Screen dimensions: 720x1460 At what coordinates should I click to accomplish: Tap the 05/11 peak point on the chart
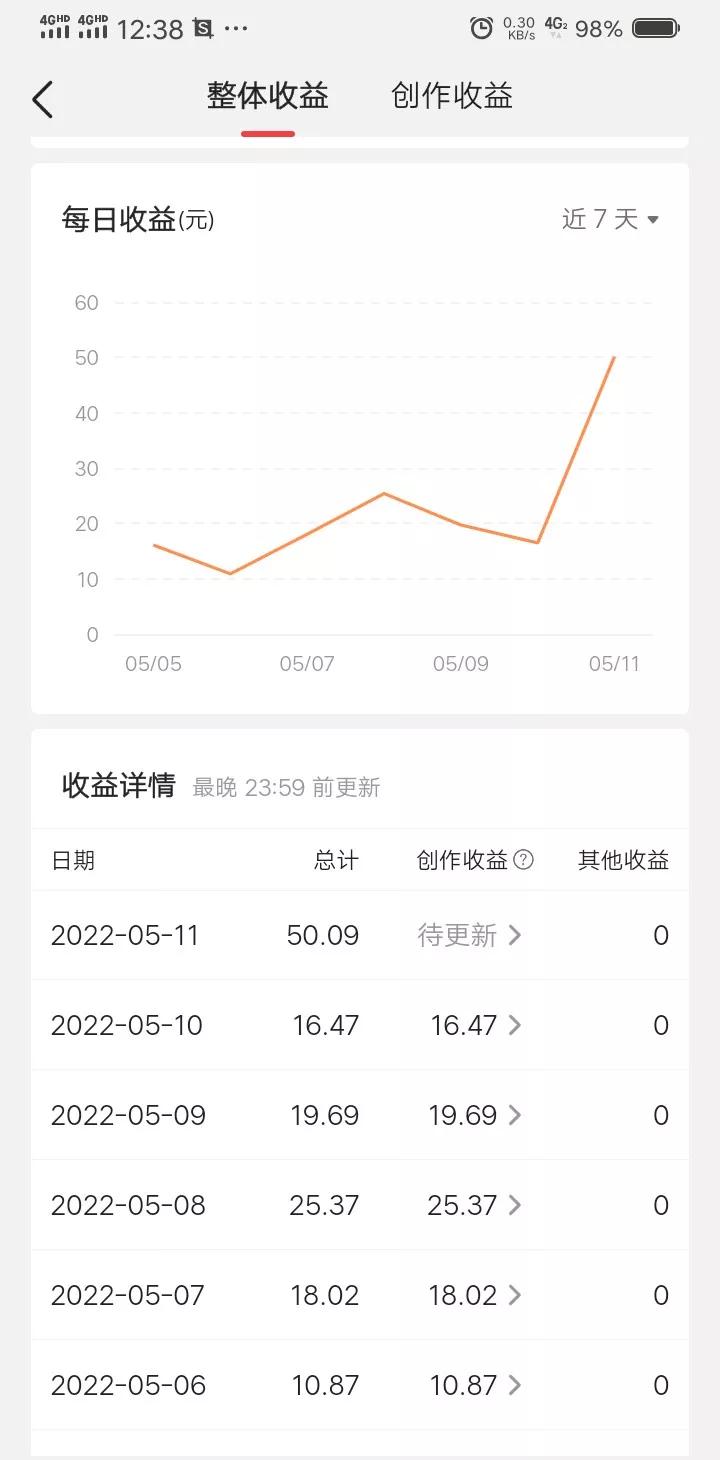tap(613, 356)
